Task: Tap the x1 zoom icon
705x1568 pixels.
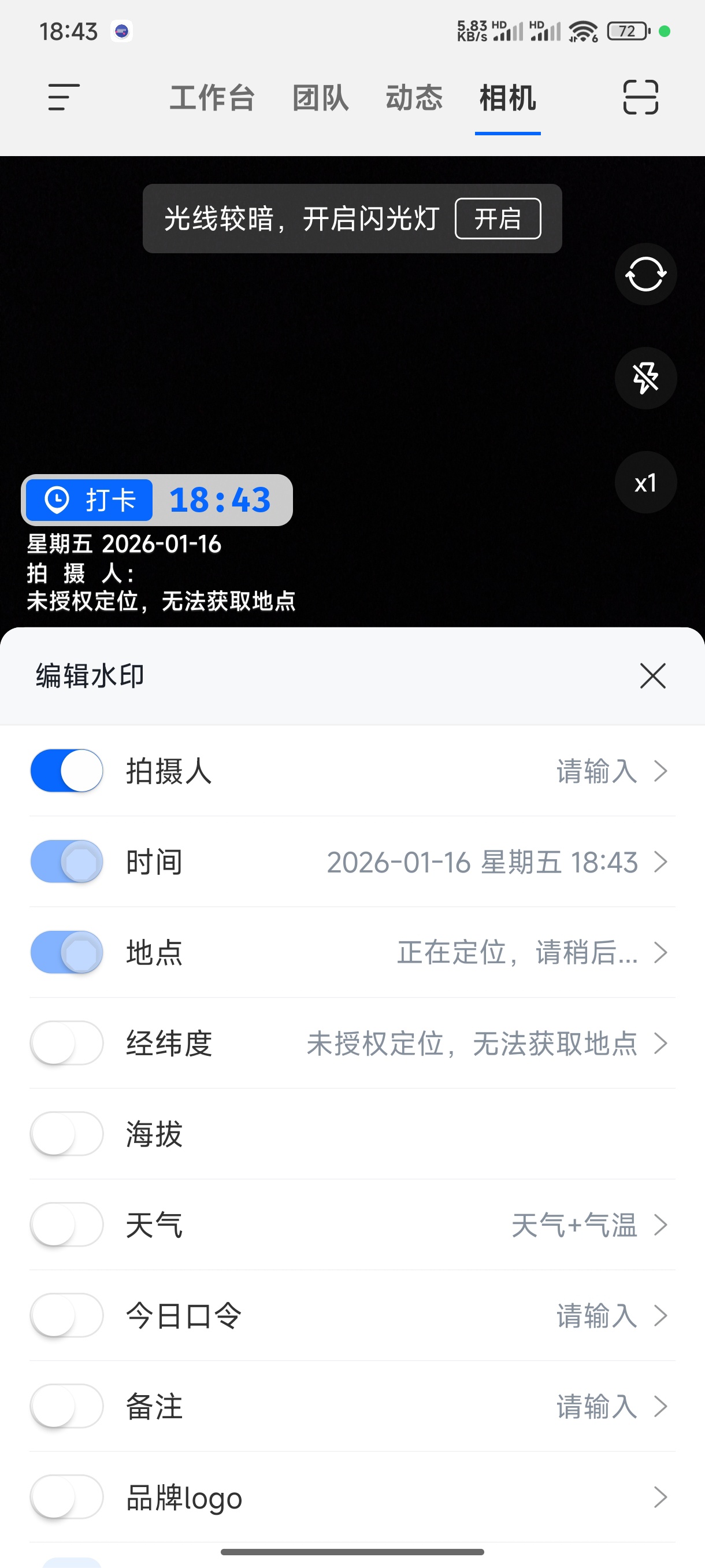Action: [645, 482]
